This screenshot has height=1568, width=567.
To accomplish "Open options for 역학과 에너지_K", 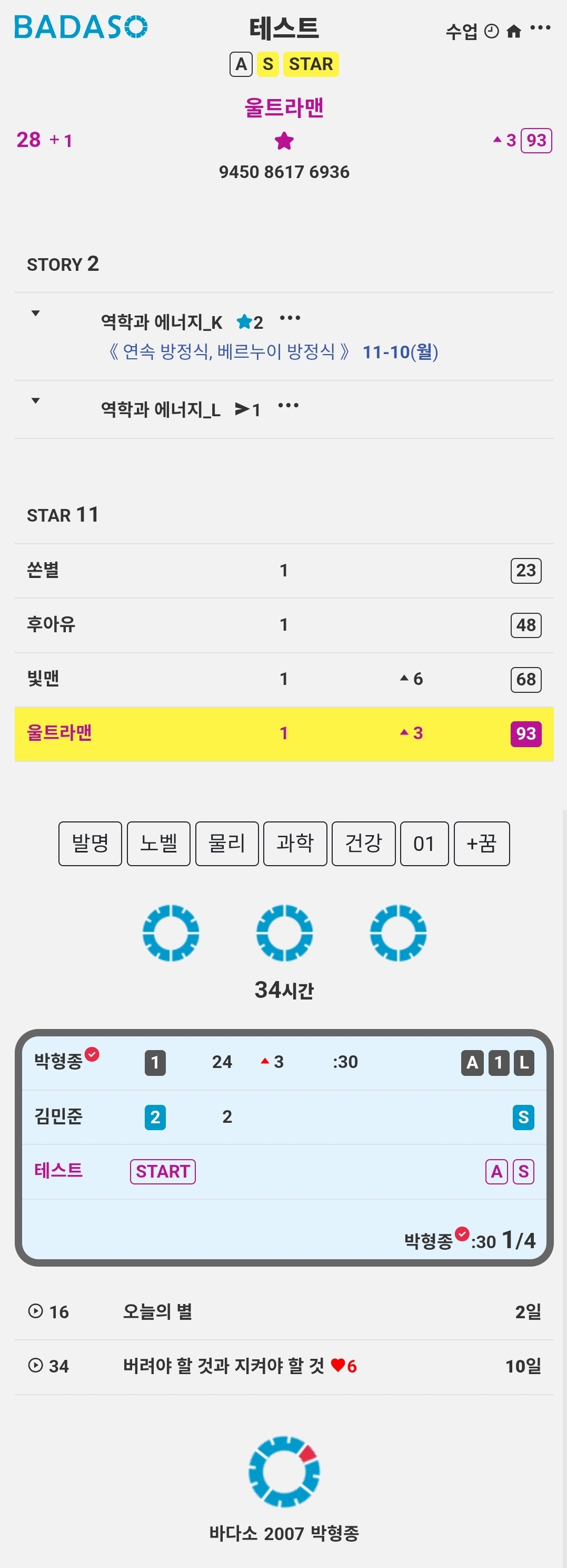I will (290, 318).
